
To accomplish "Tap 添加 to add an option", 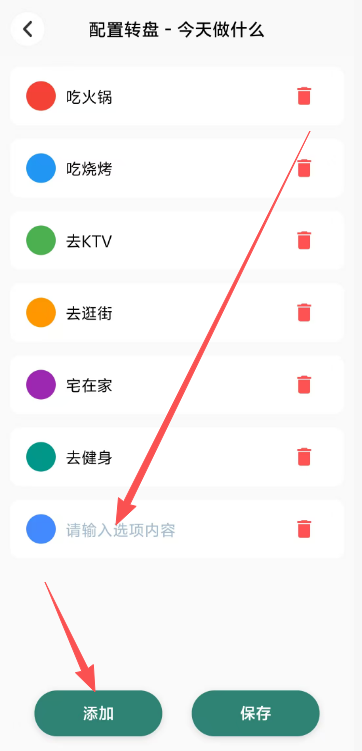I will [x=98, y=713].
